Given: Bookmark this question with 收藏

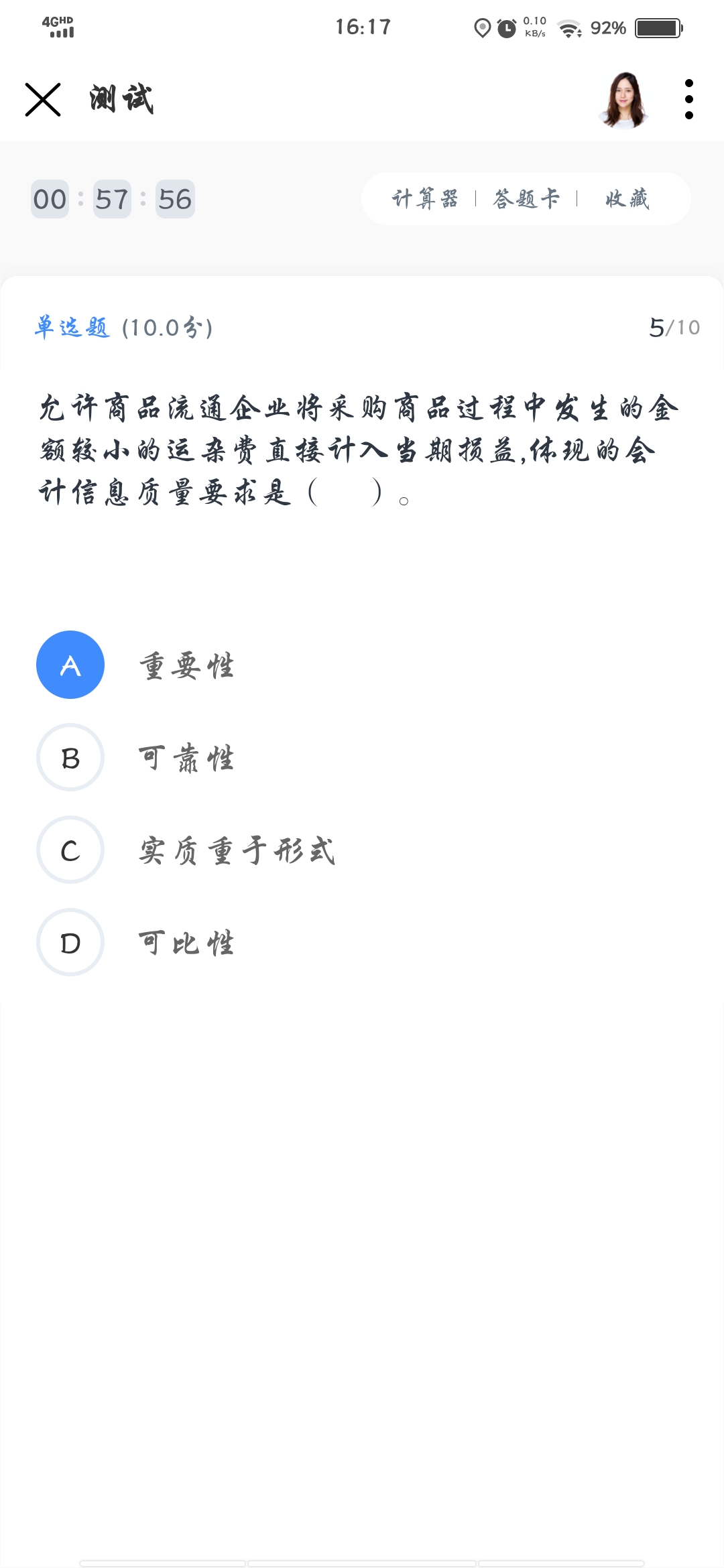Looking at the screenshot, I should 627,199.
